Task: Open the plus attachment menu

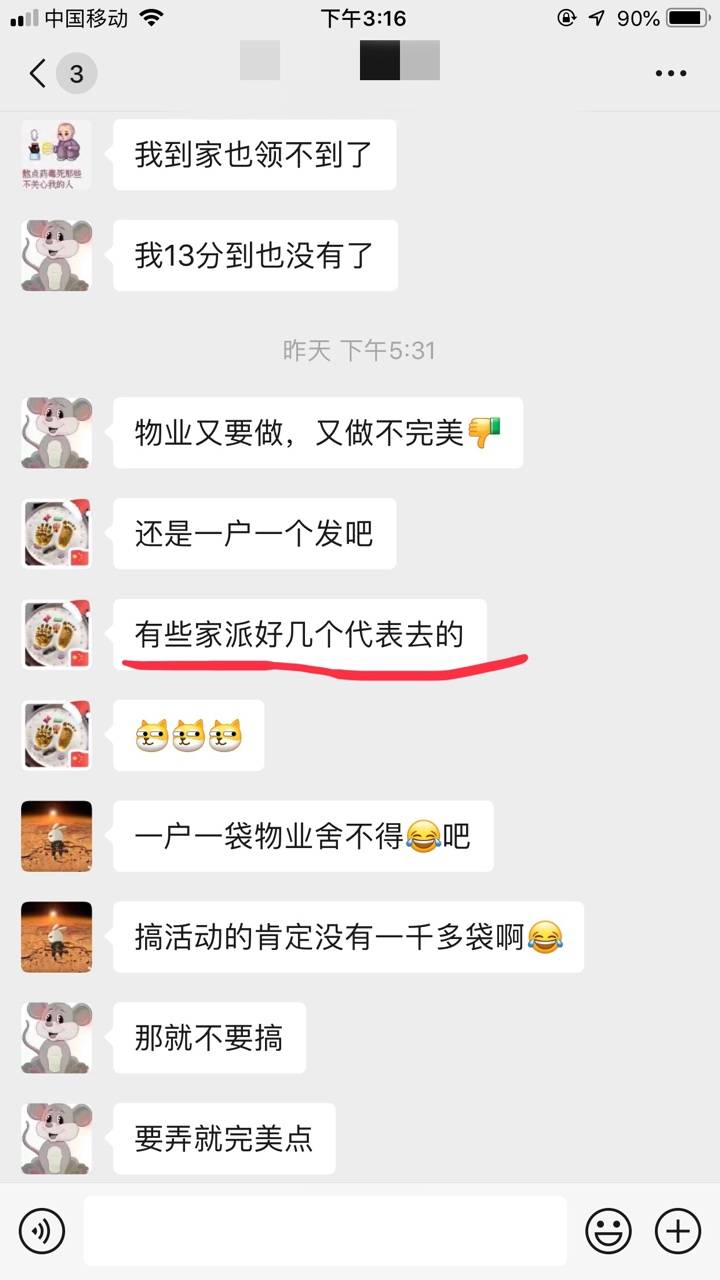Action: (677, 1230)
